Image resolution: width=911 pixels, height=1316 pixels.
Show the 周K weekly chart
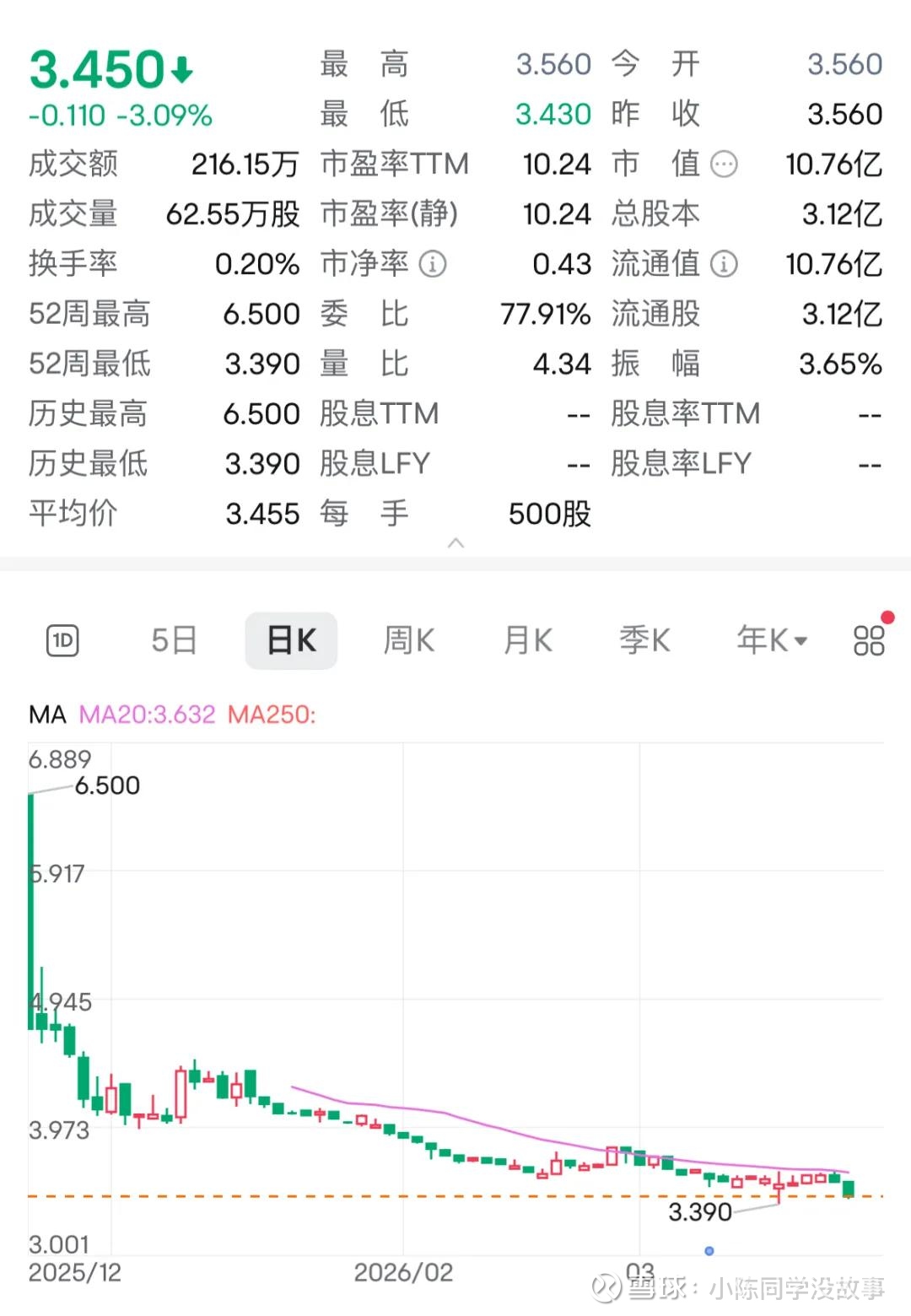409,641
